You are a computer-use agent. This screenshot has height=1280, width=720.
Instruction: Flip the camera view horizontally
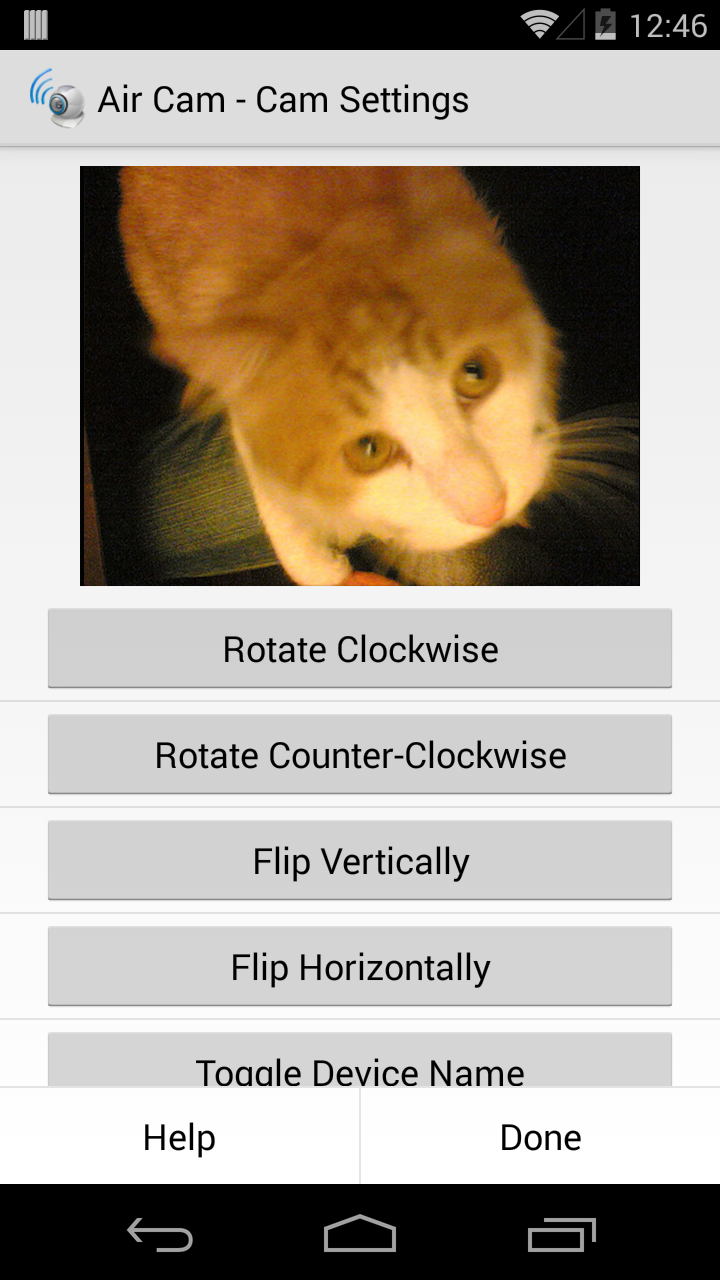pyautogui.click(x=360, y=967)
